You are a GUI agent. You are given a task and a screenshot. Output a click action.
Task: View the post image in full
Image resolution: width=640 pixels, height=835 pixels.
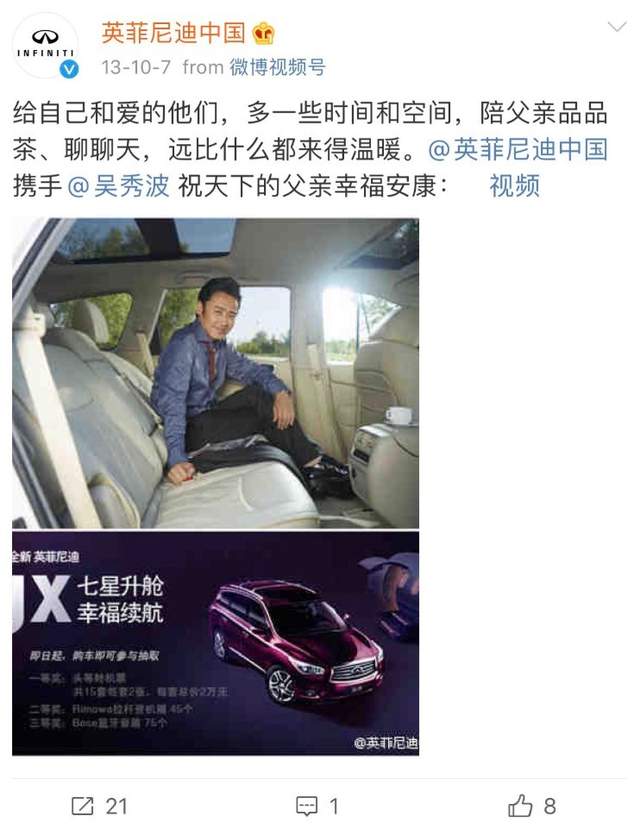click(x=215, y=485)
